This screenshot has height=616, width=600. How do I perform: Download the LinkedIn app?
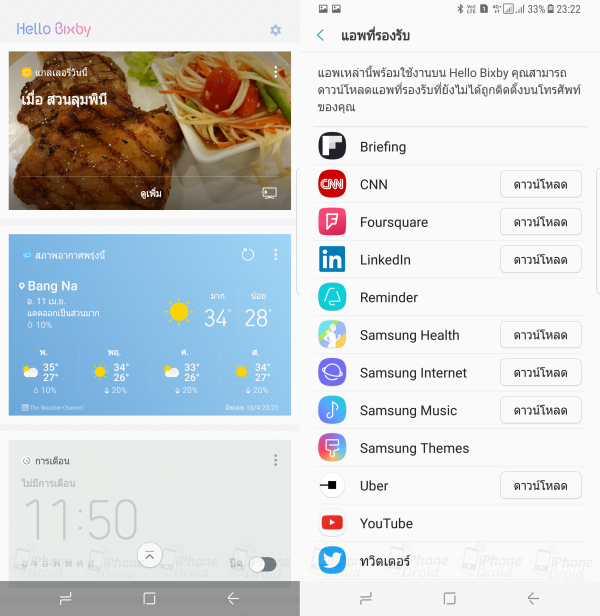[540, 260]
